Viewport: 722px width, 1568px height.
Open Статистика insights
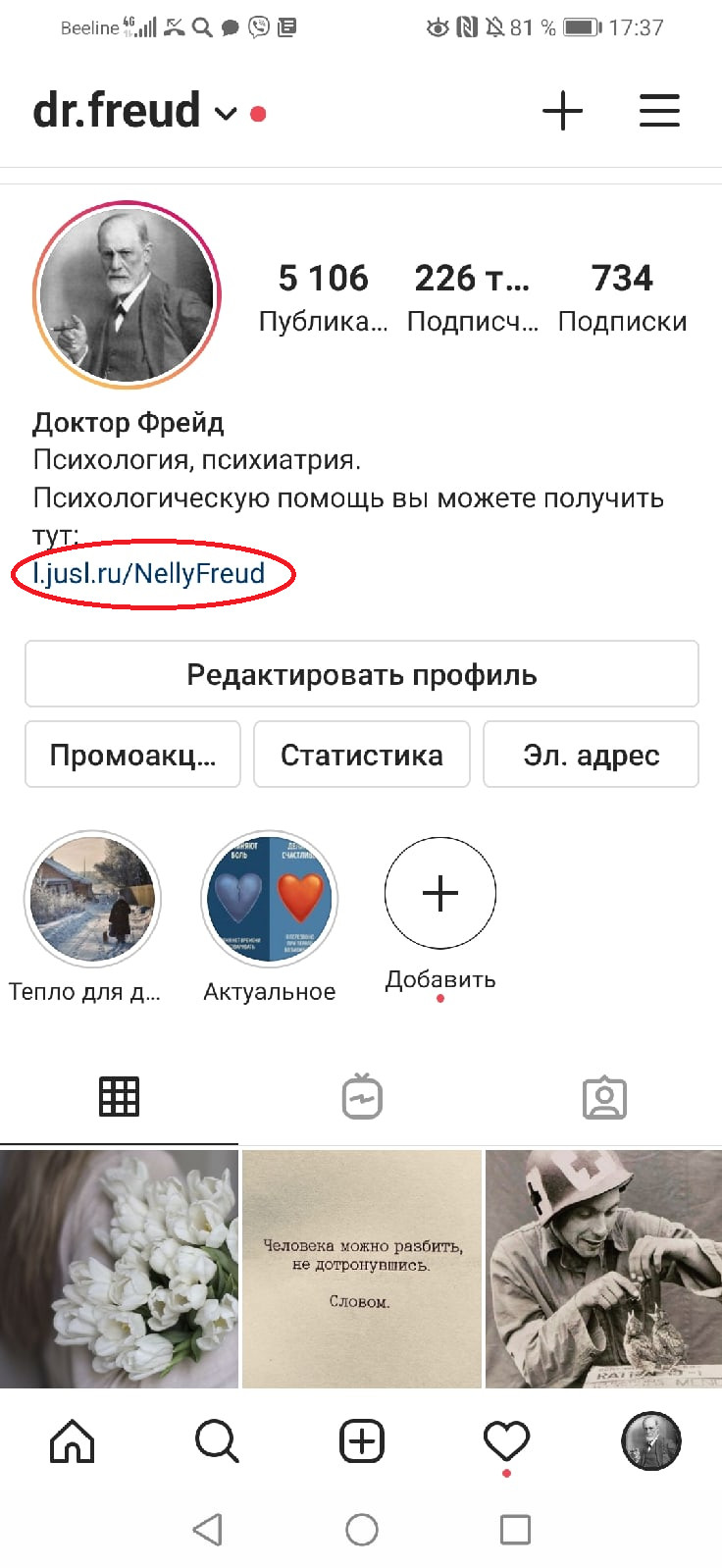(x=361, y=755)
